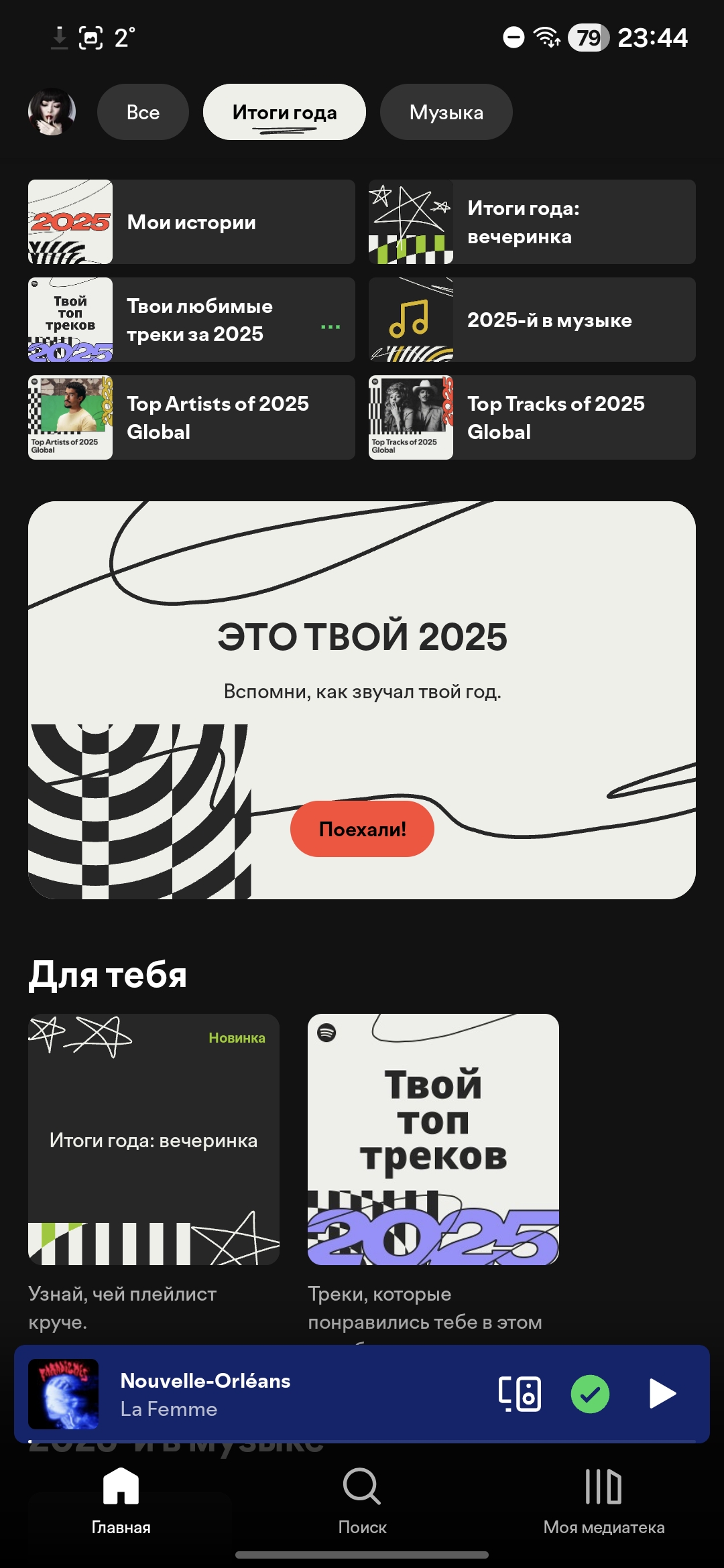Play Nouvelle-Orléans in the mini player

(x=662, y=1394)
